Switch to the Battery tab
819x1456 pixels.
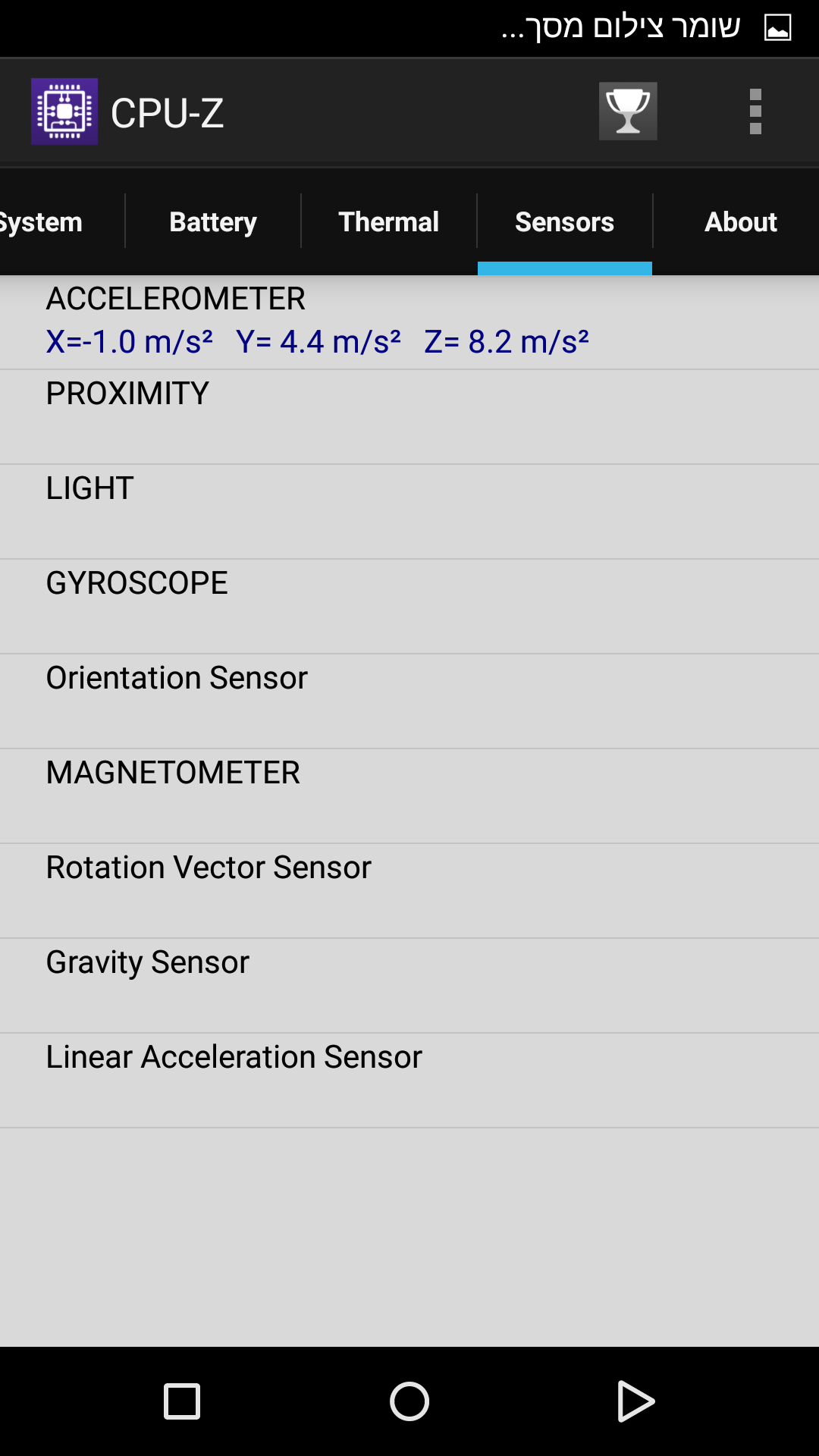pos(213,222)
